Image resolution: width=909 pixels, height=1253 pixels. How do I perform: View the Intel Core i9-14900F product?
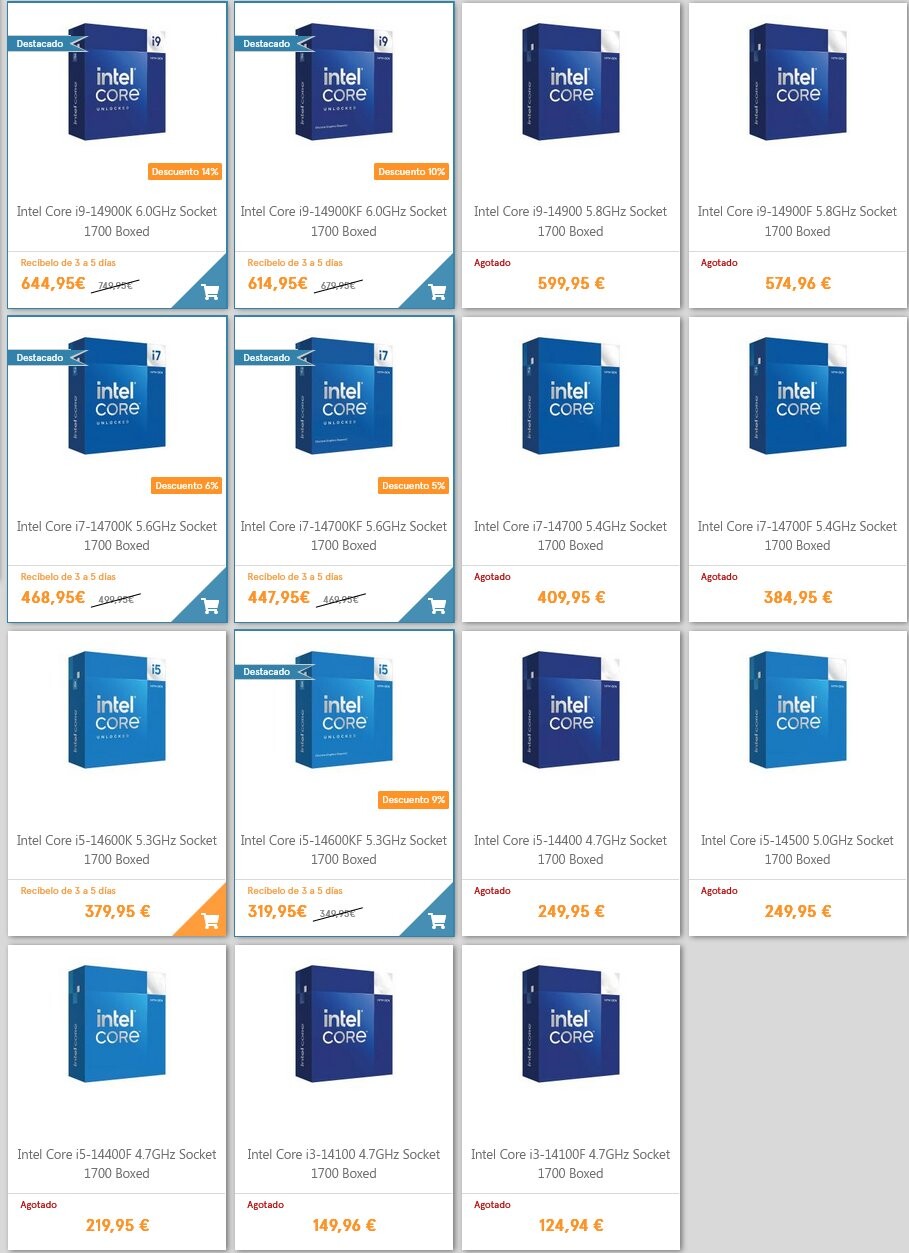pos(797,221)
